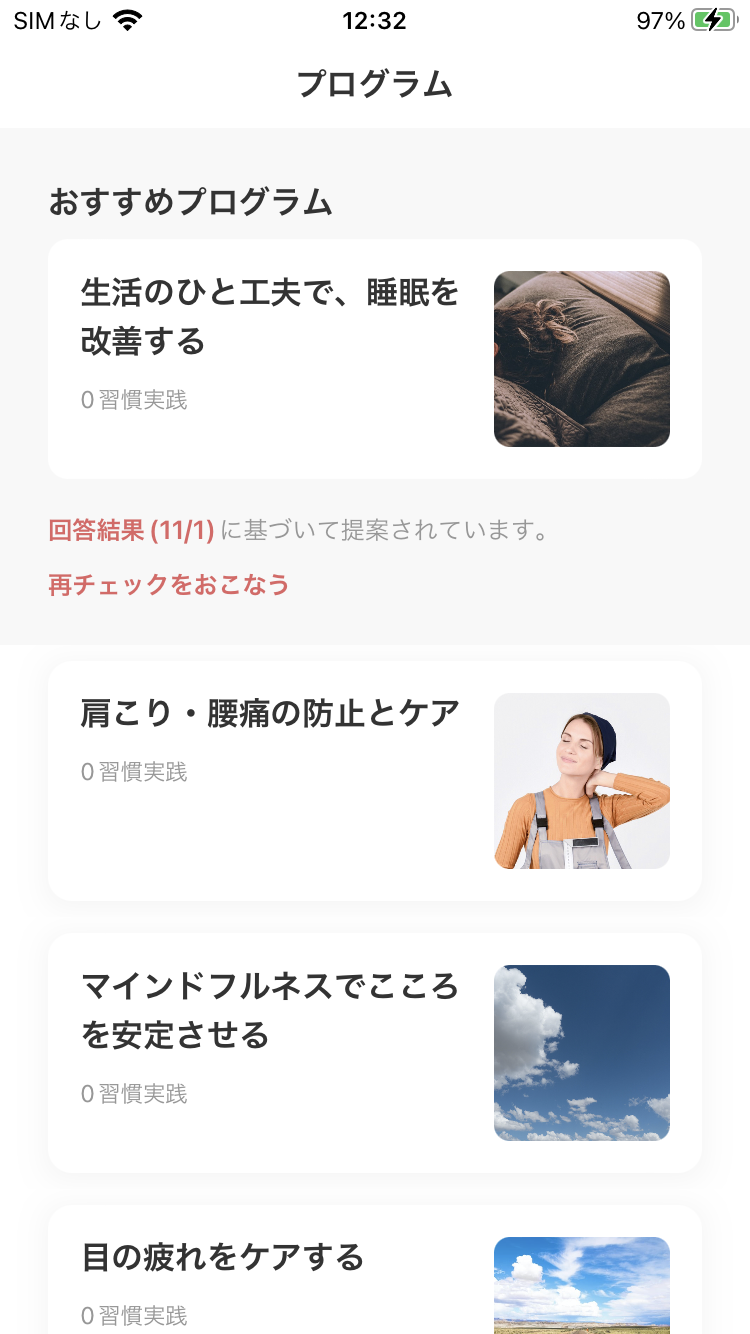Open the 肩こり・腰痛の防止とケア program card
This screenshot has height=1334, width=750.
coord(374,780)
